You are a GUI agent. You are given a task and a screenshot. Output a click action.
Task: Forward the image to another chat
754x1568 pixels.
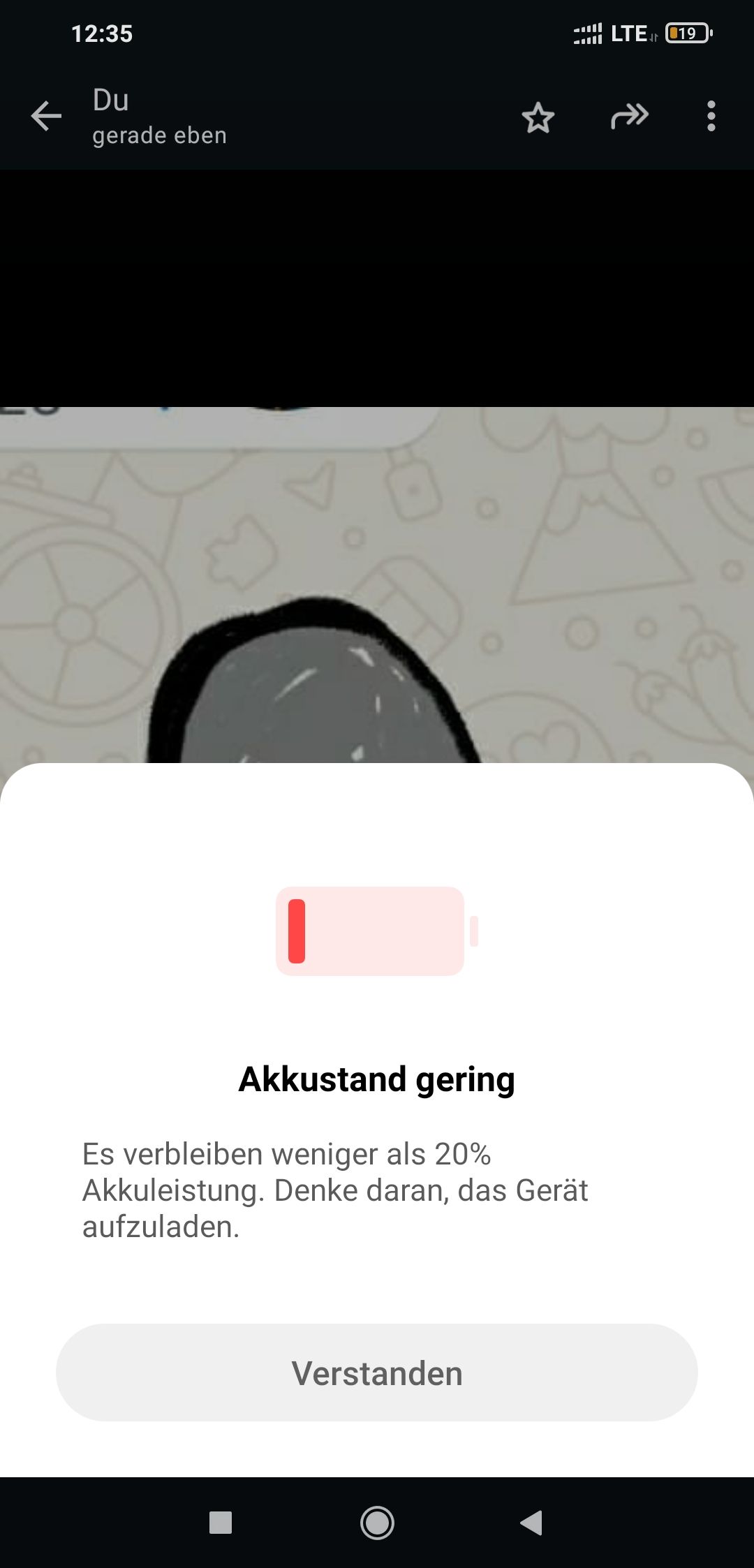click(x=629, y=116)
